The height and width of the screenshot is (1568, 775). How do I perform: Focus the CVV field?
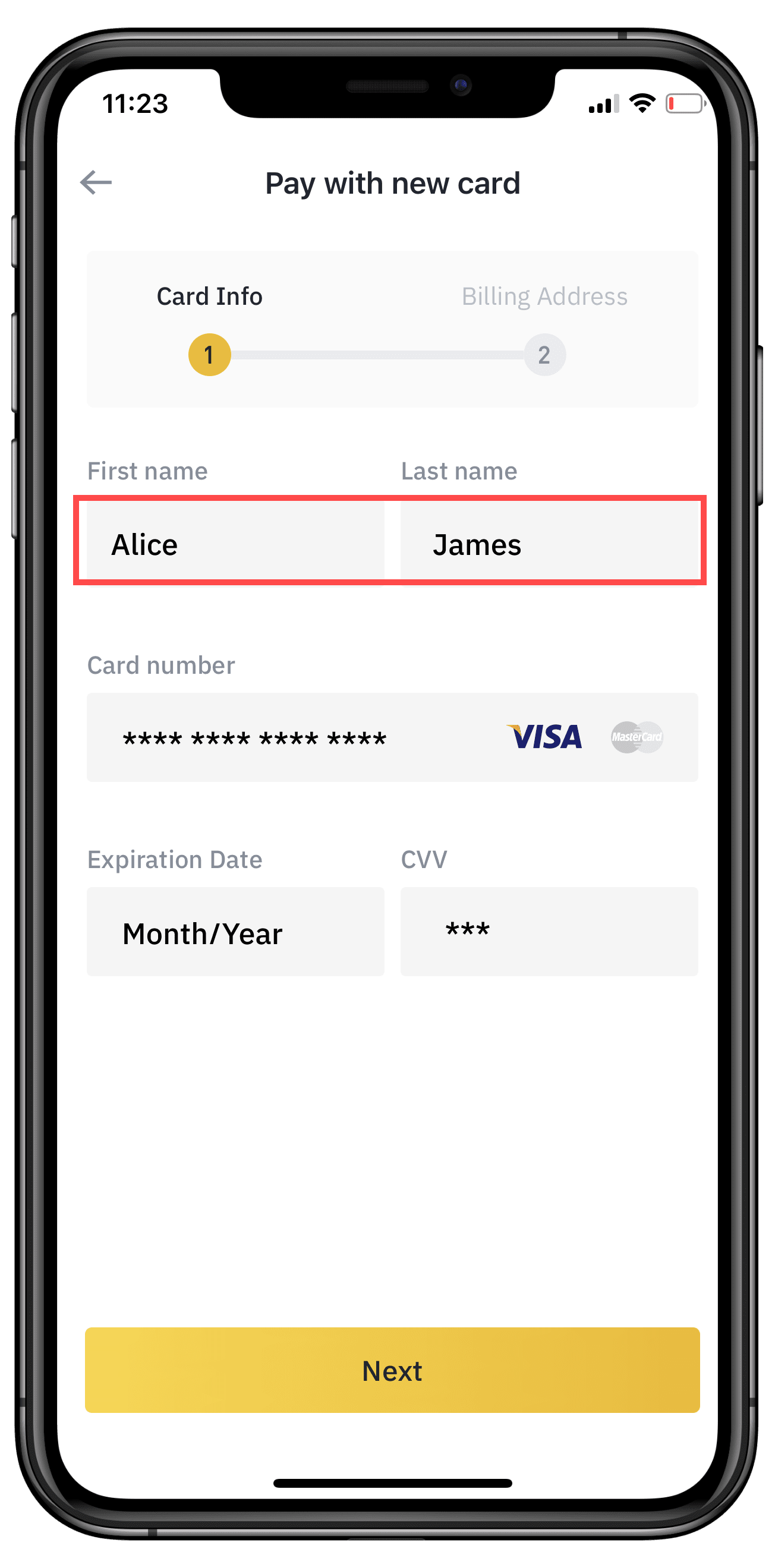pos(549,932)
